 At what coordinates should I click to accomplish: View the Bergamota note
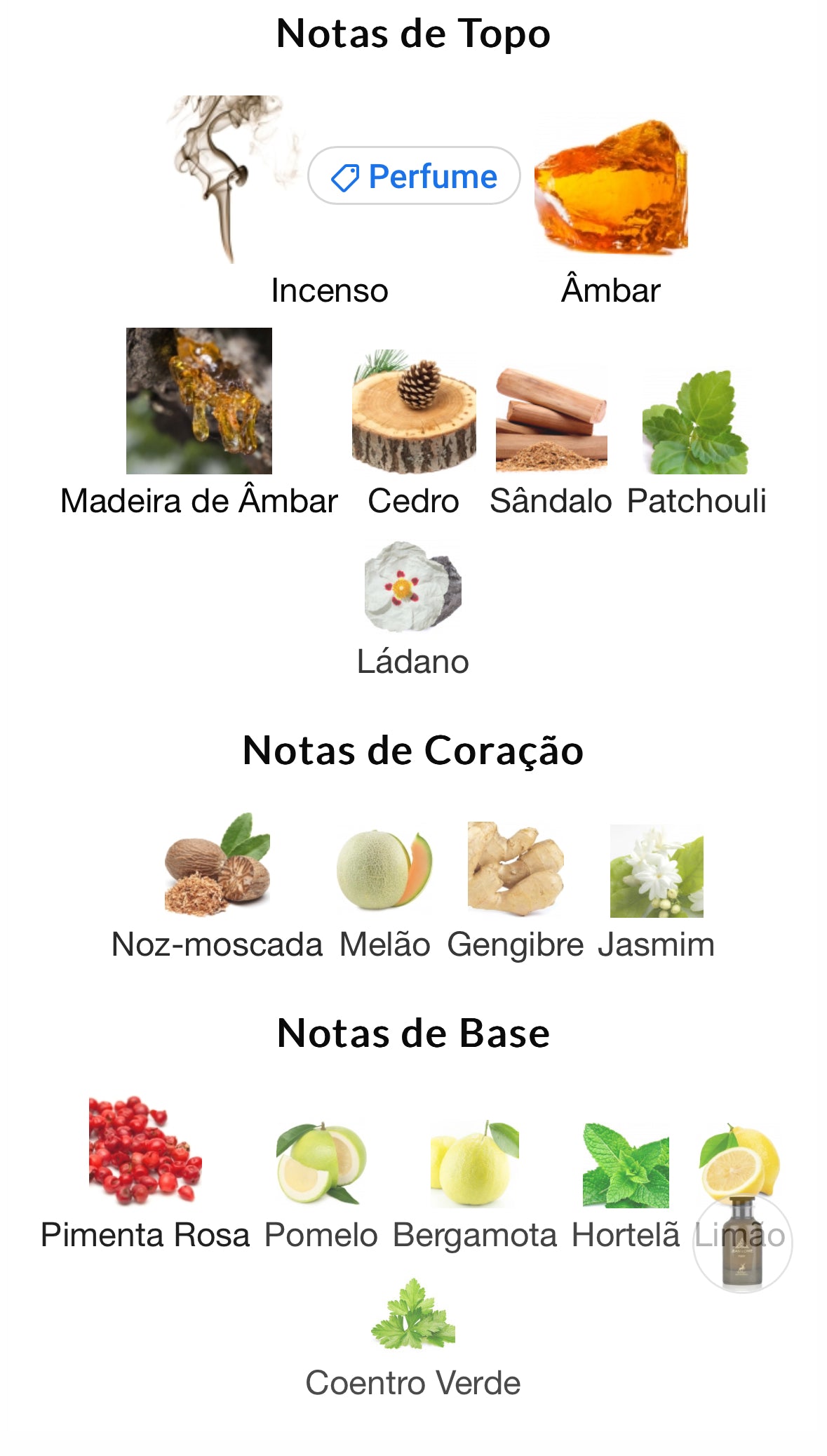coord(474,1165)
